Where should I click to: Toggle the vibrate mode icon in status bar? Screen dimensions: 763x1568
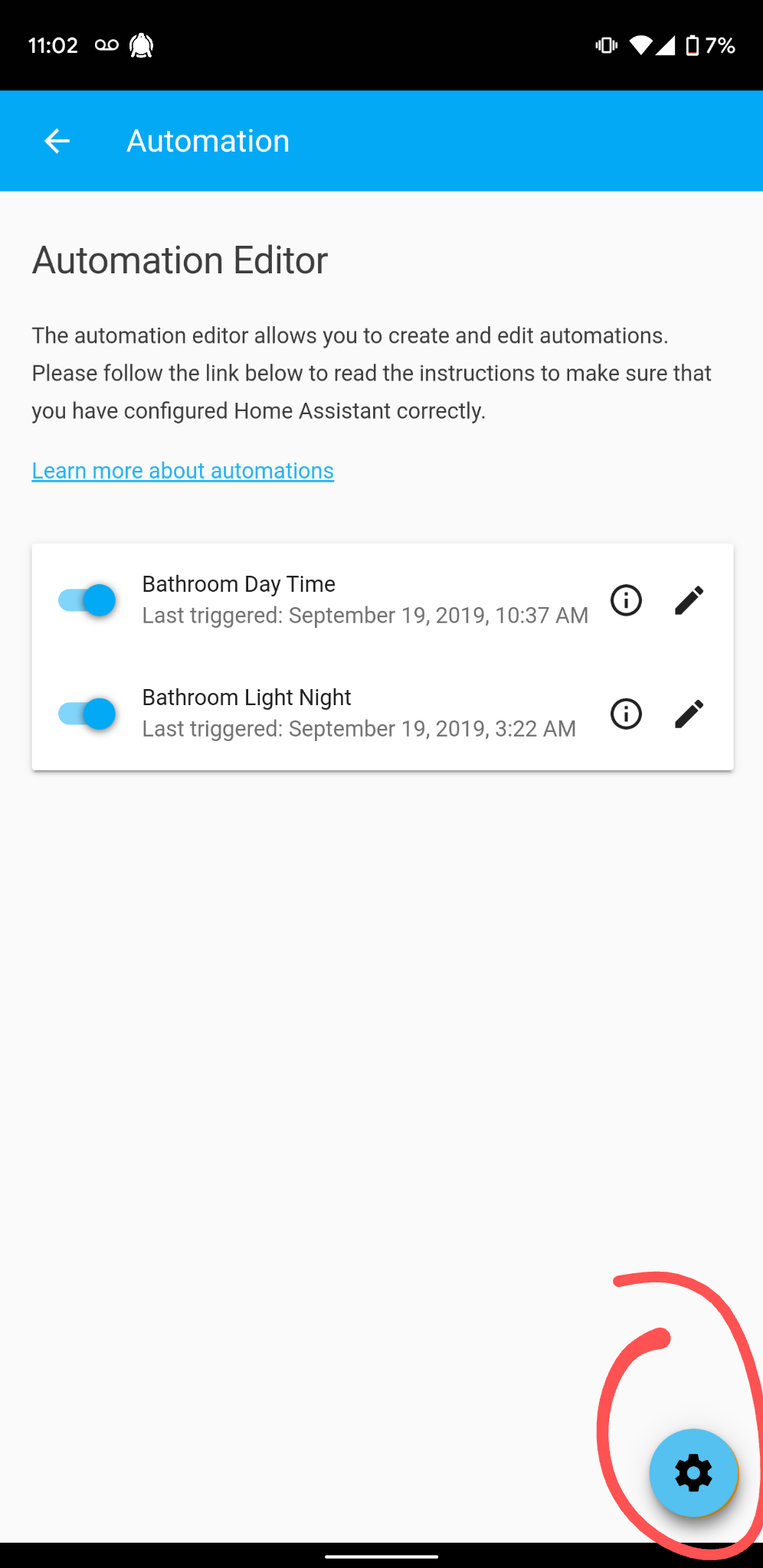click(605, 44)
